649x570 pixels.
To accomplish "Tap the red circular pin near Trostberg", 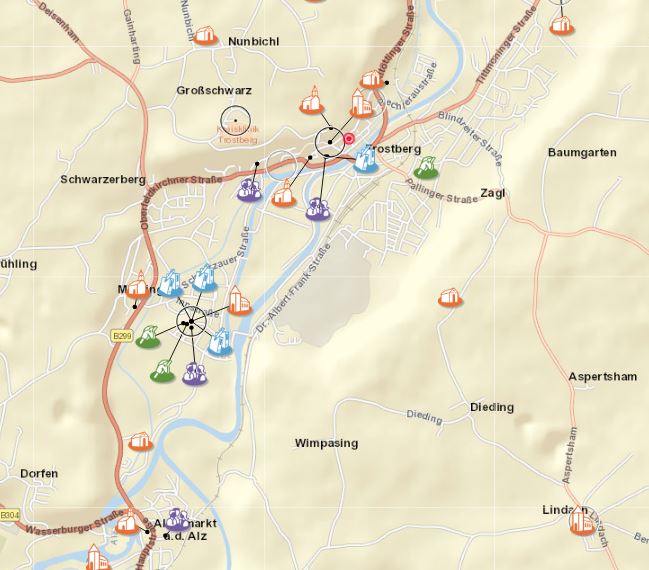I will tap(350, 139).
